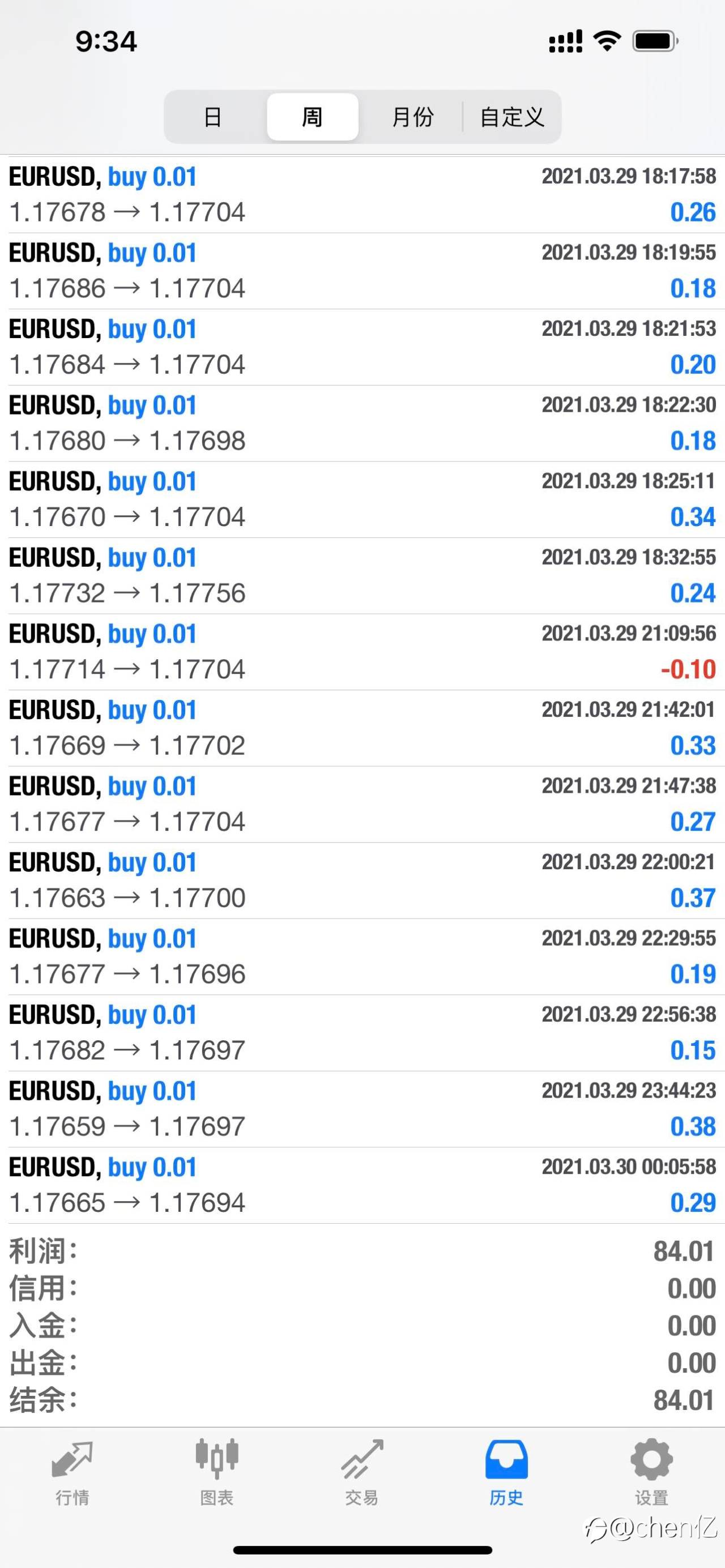Viewport: 725px width, 1568px height.
Task: Select the 历史 history tab
Action: tap(506, 1472)
